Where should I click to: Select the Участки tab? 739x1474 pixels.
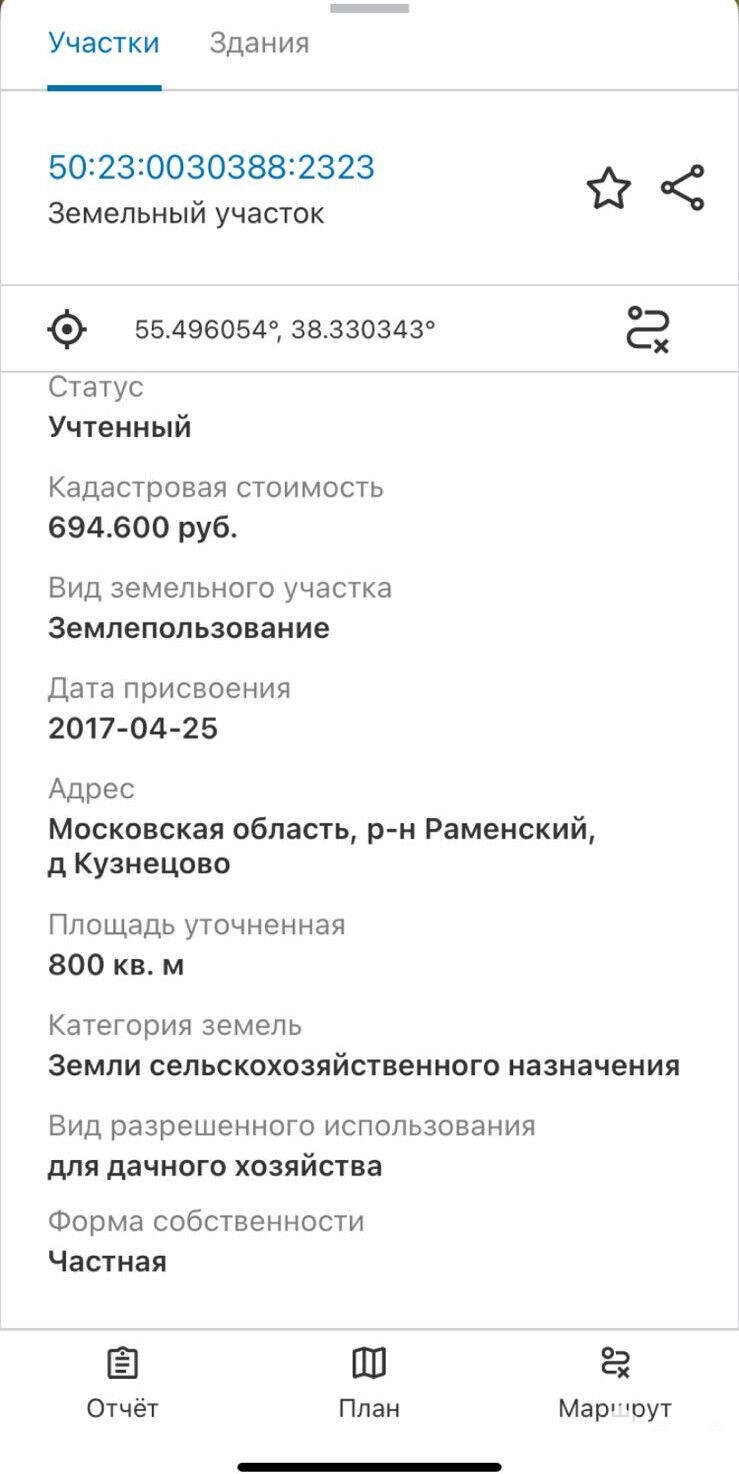(x=104, y=44)
